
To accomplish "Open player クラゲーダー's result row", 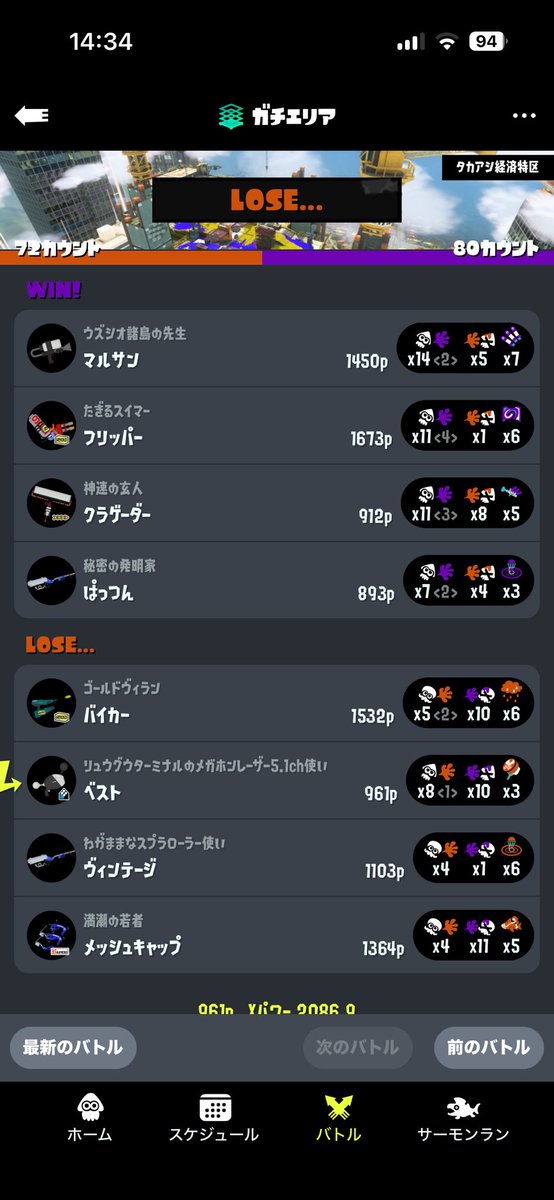I will coord(277,503).
